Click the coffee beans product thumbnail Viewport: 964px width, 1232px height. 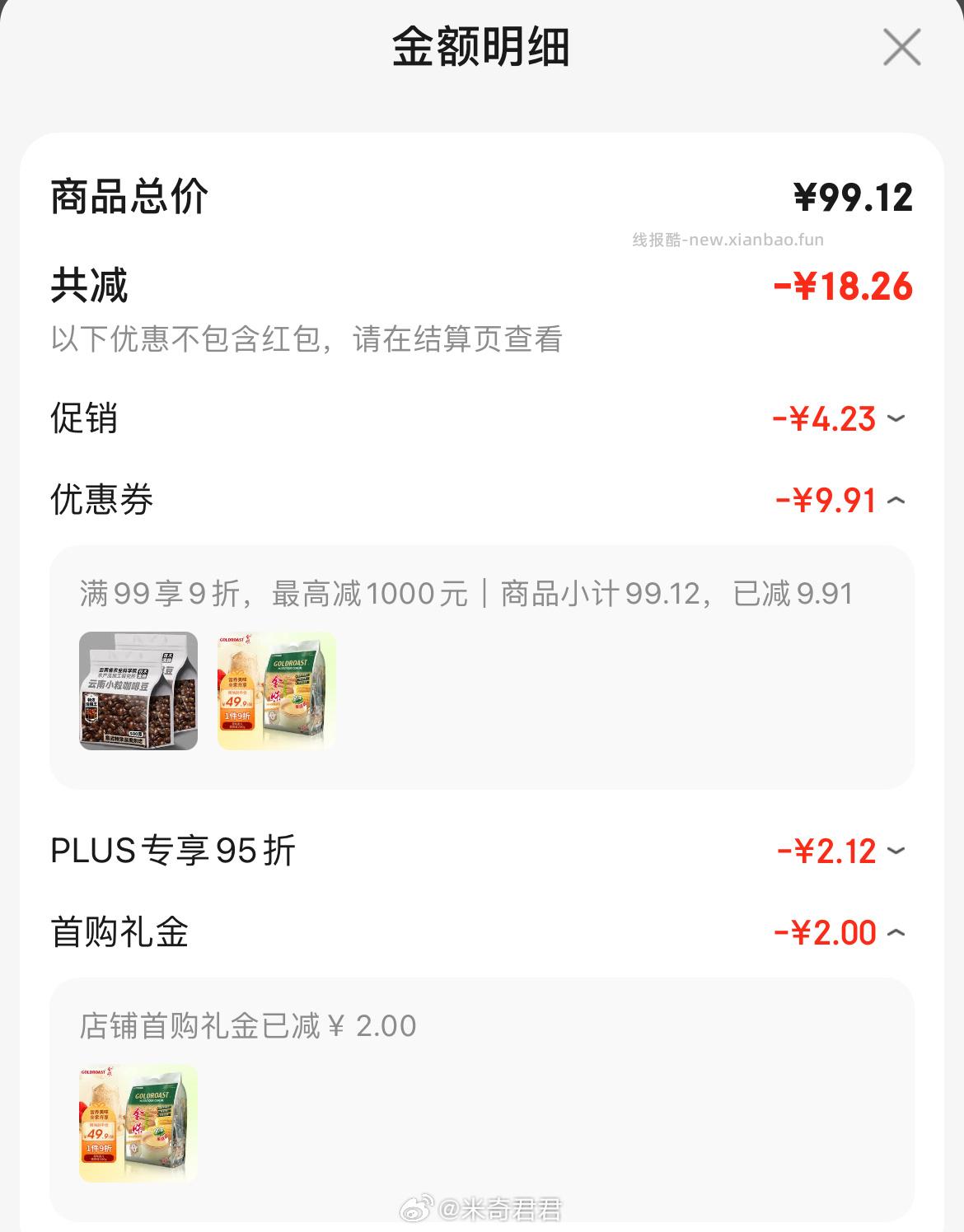[x=138, y=692]
